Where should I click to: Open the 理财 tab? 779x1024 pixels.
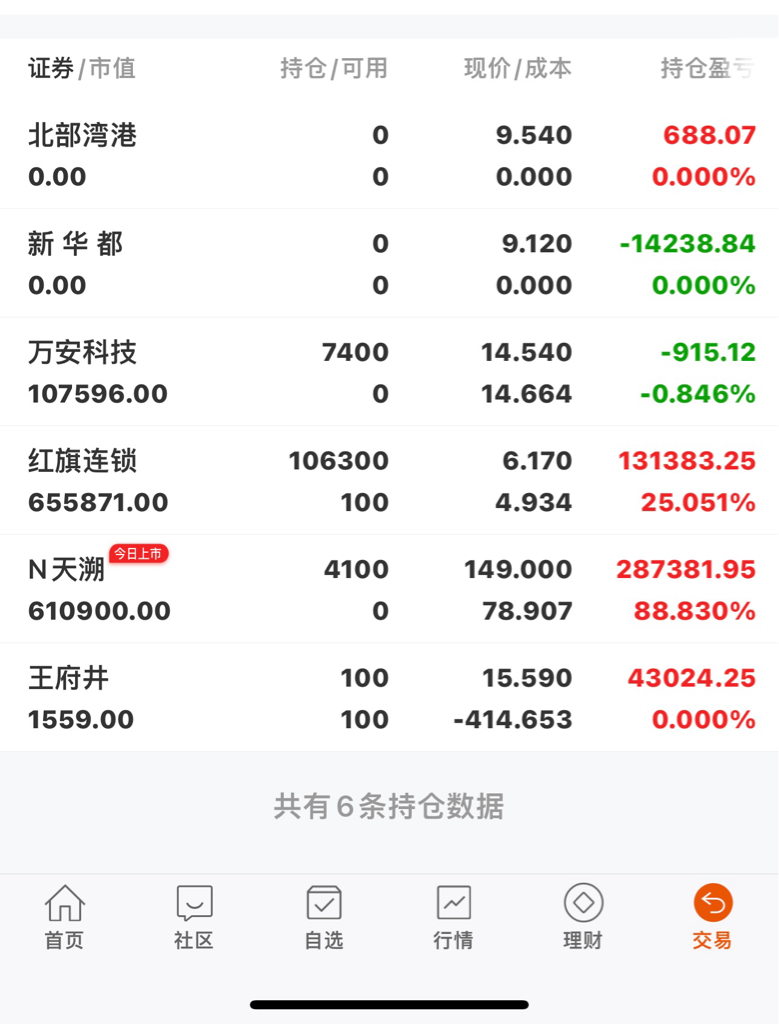(x=583, y=916)
